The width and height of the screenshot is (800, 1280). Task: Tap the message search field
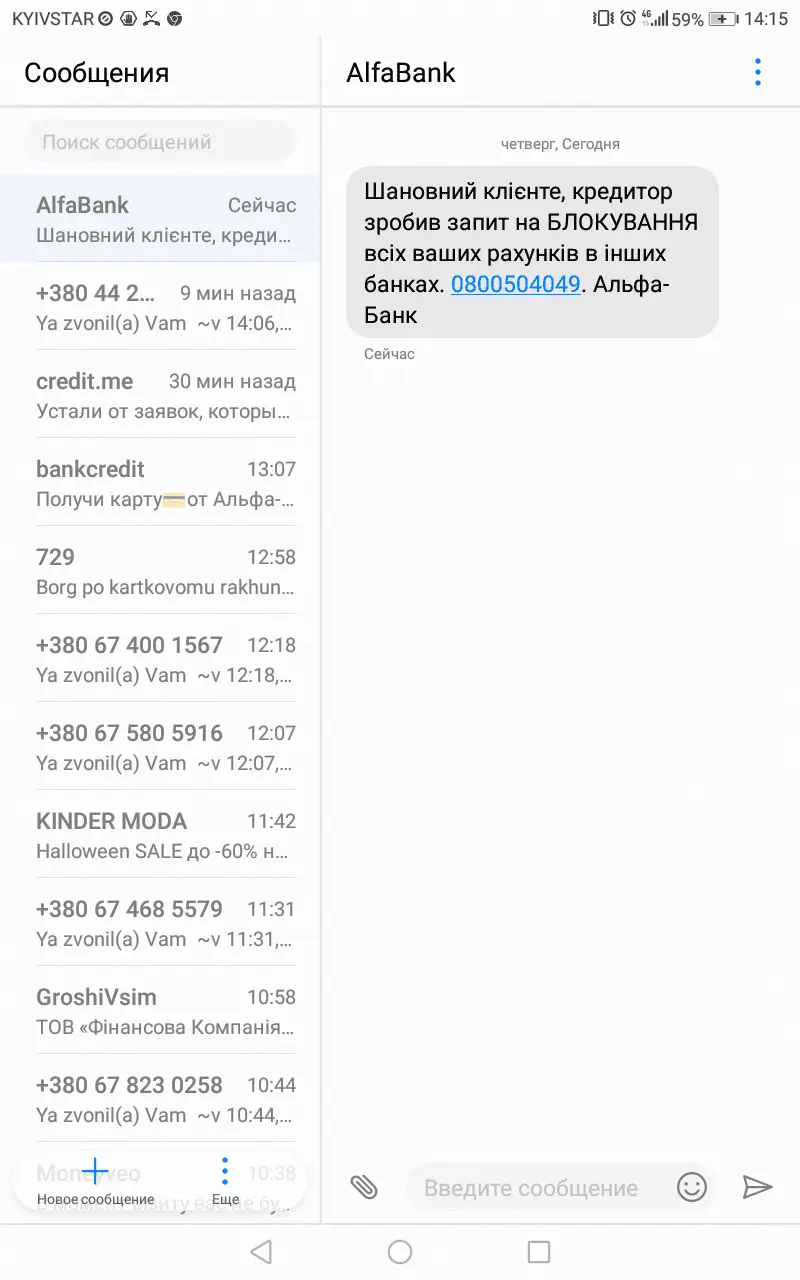click(160, 142)
